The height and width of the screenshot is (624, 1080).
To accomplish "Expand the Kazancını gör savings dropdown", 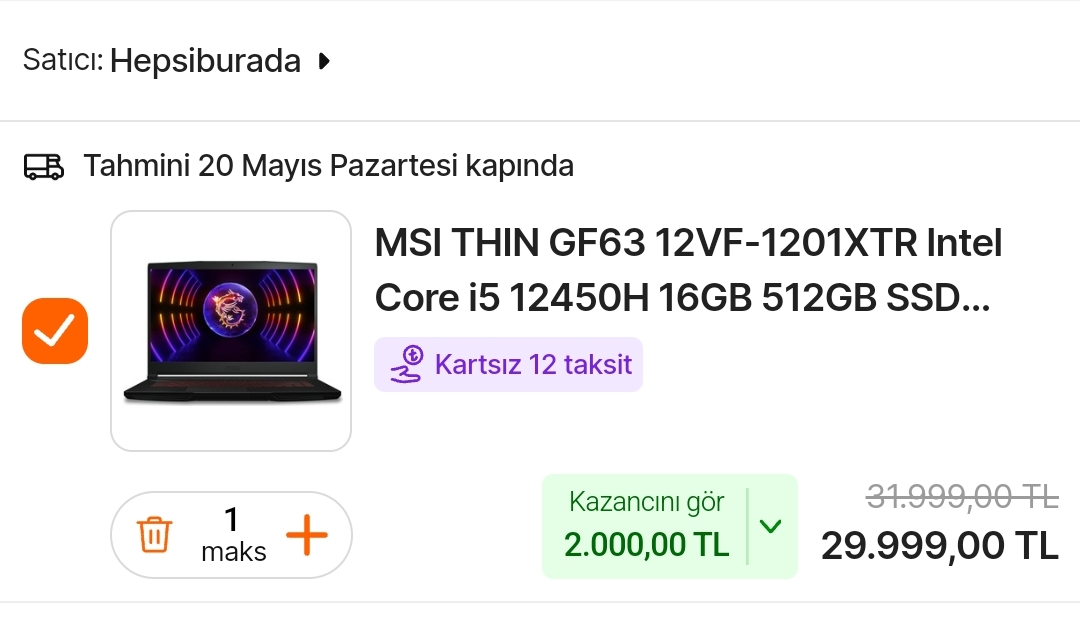I will pos(770,526).
